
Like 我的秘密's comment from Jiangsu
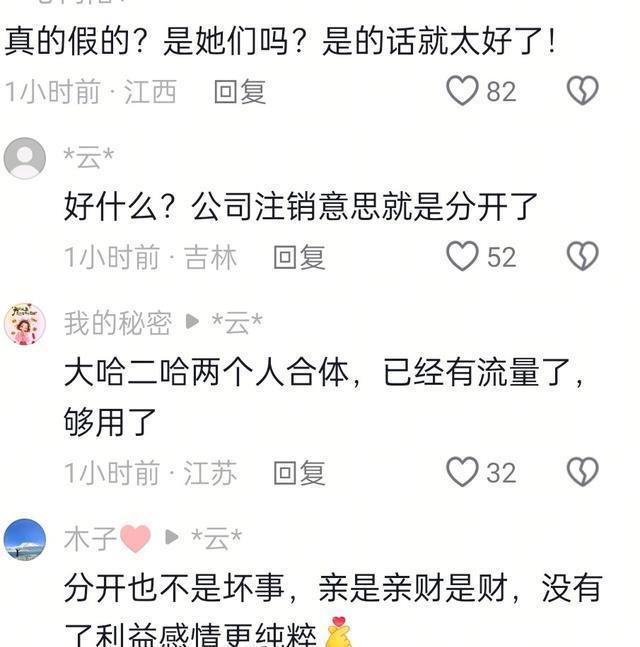tap(463, 472)
